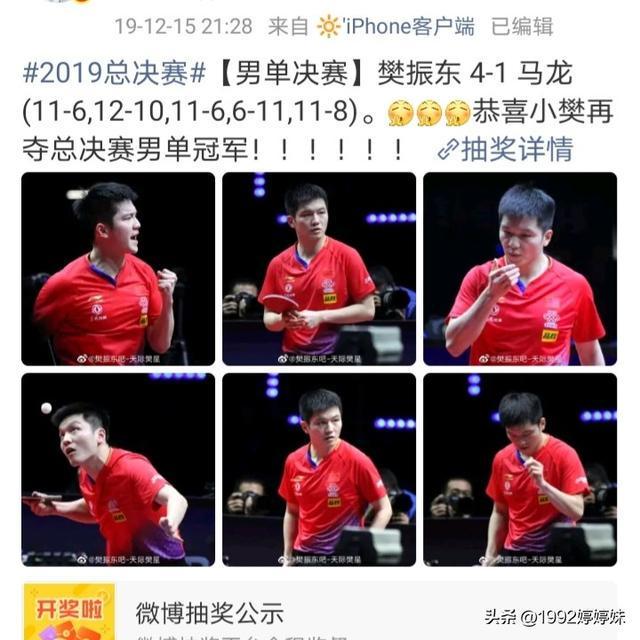640x640 pixels.
Task: Open photo of player holding red paddle
Action: pos(319,268)
